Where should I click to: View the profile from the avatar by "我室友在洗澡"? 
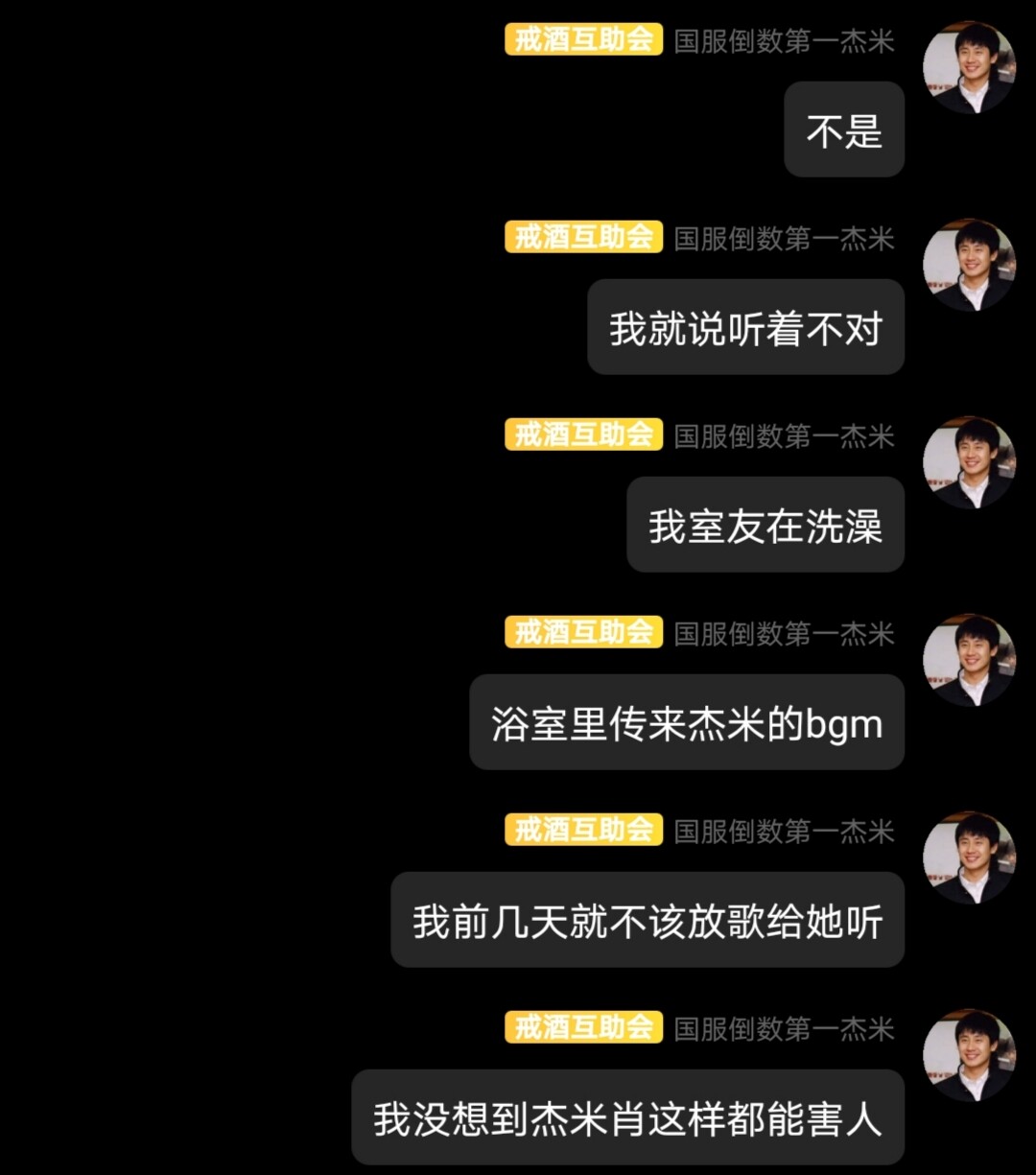pyautogui.click(x=969, y=463)
